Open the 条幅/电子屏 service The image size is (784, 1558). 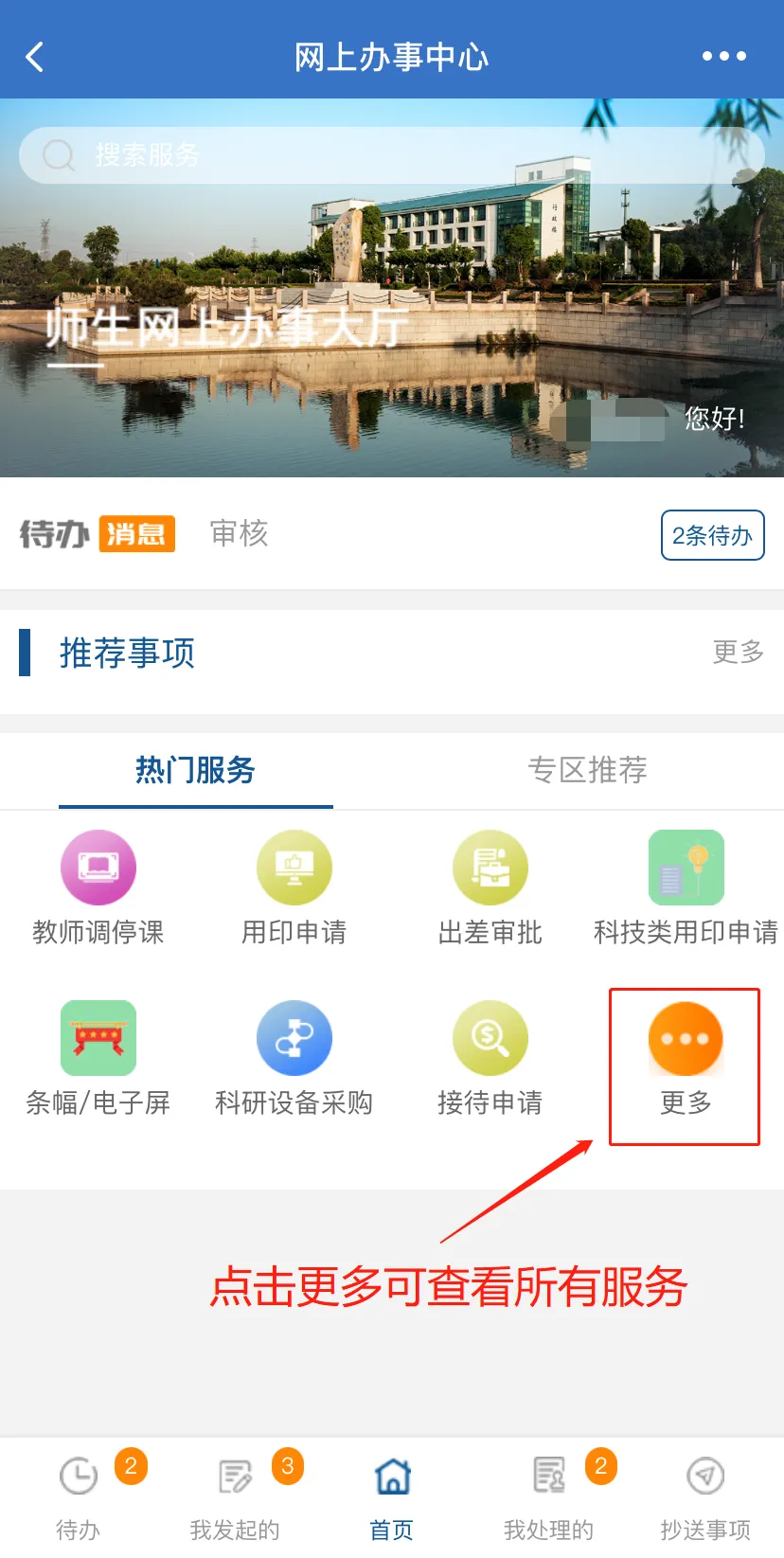pyautogui.click(x=98, y=1057)
